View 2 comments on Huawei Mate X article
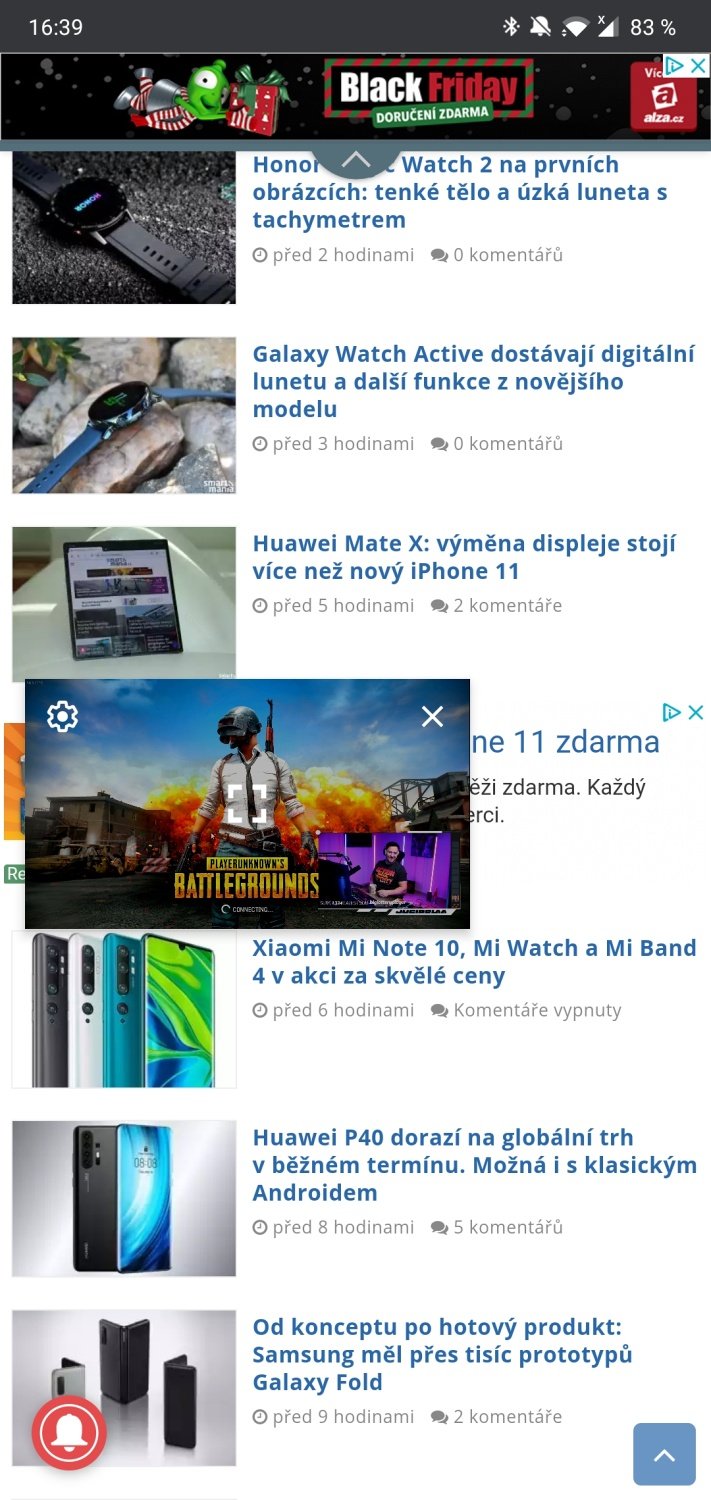 [x=497, y=605]
